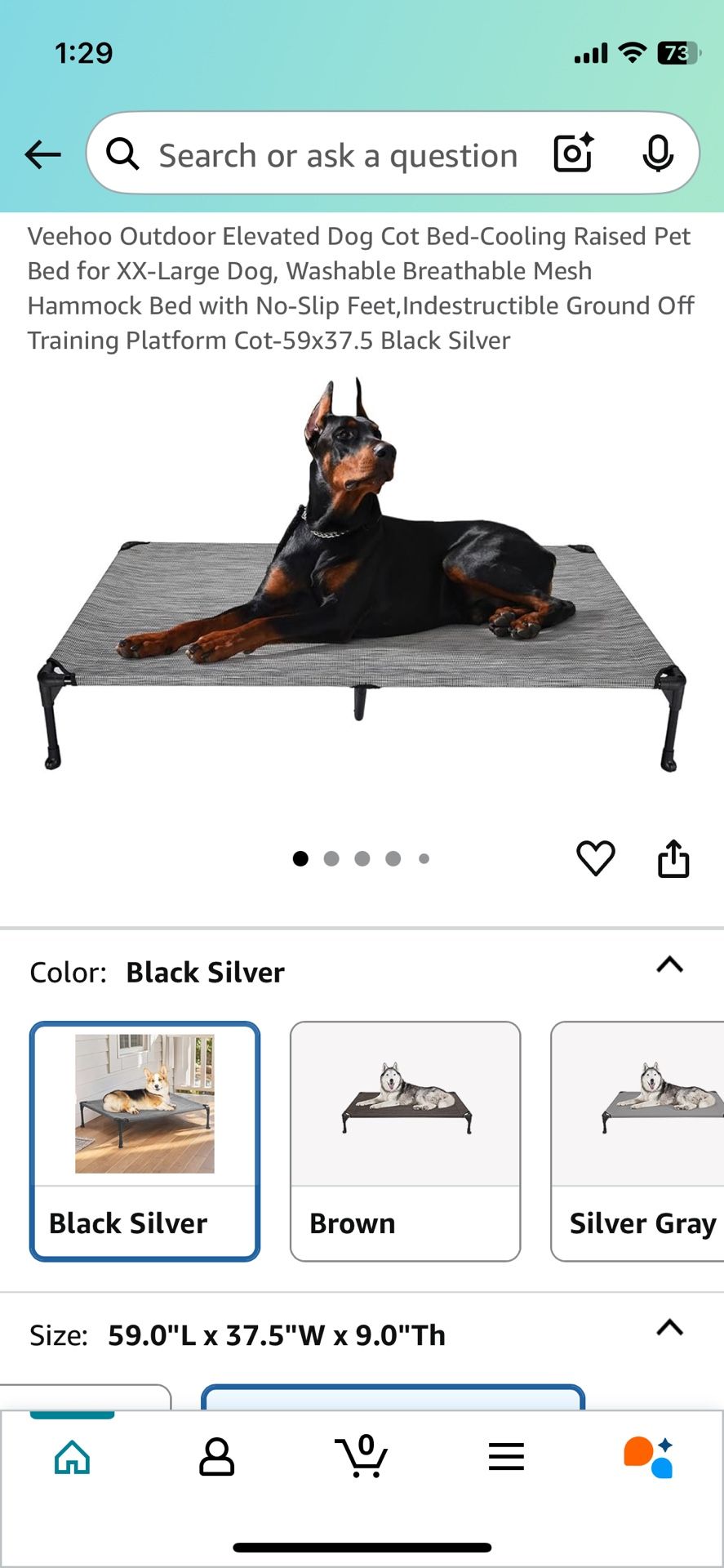Open the hamburger menu tab
Image resolution: width=724 pixels, height=1568 pixels.
(506, 1458)
